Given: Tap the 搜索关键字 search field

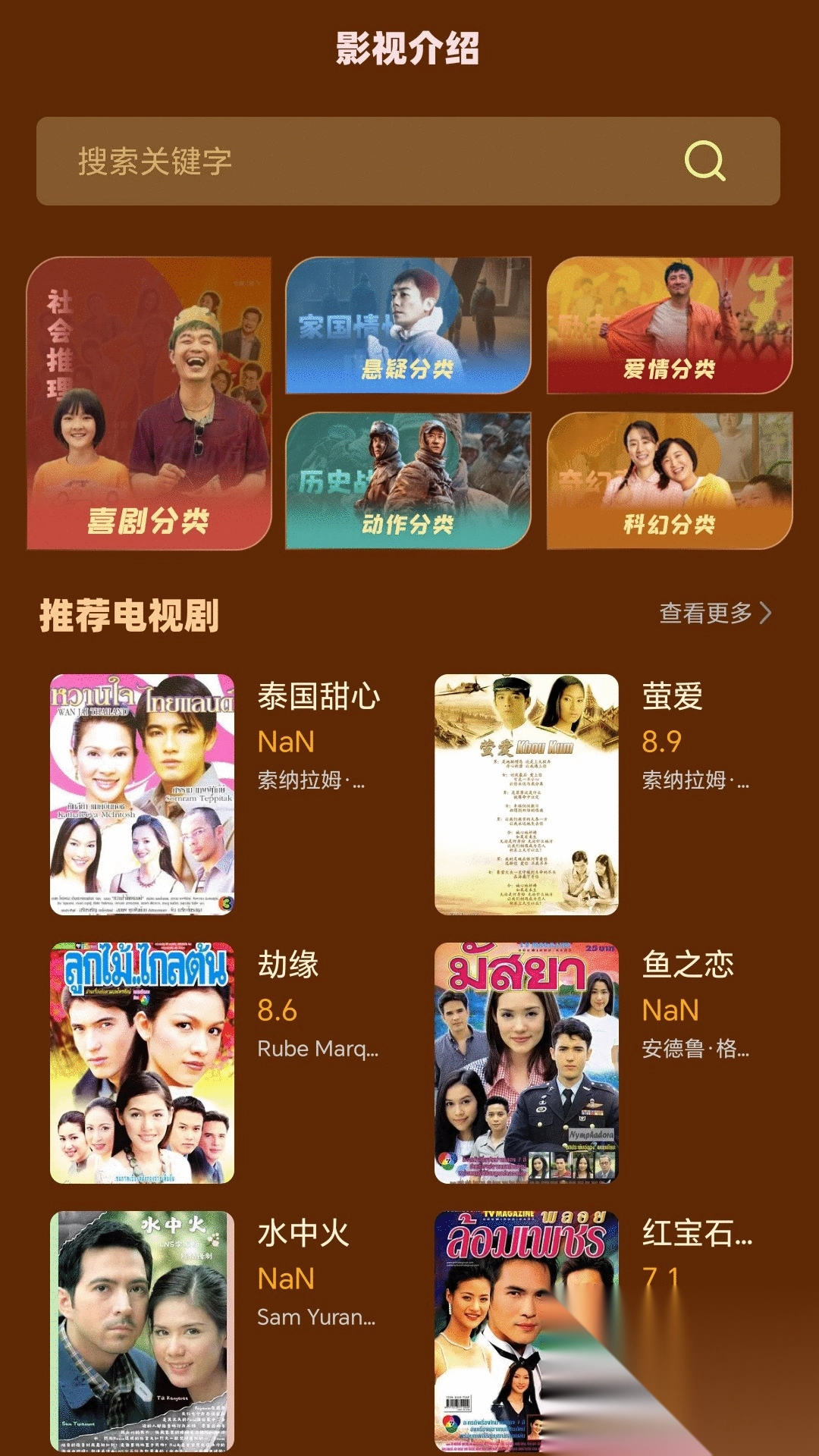Looking at the screenshot, I should pyautogui.click(x=341, y=161).
